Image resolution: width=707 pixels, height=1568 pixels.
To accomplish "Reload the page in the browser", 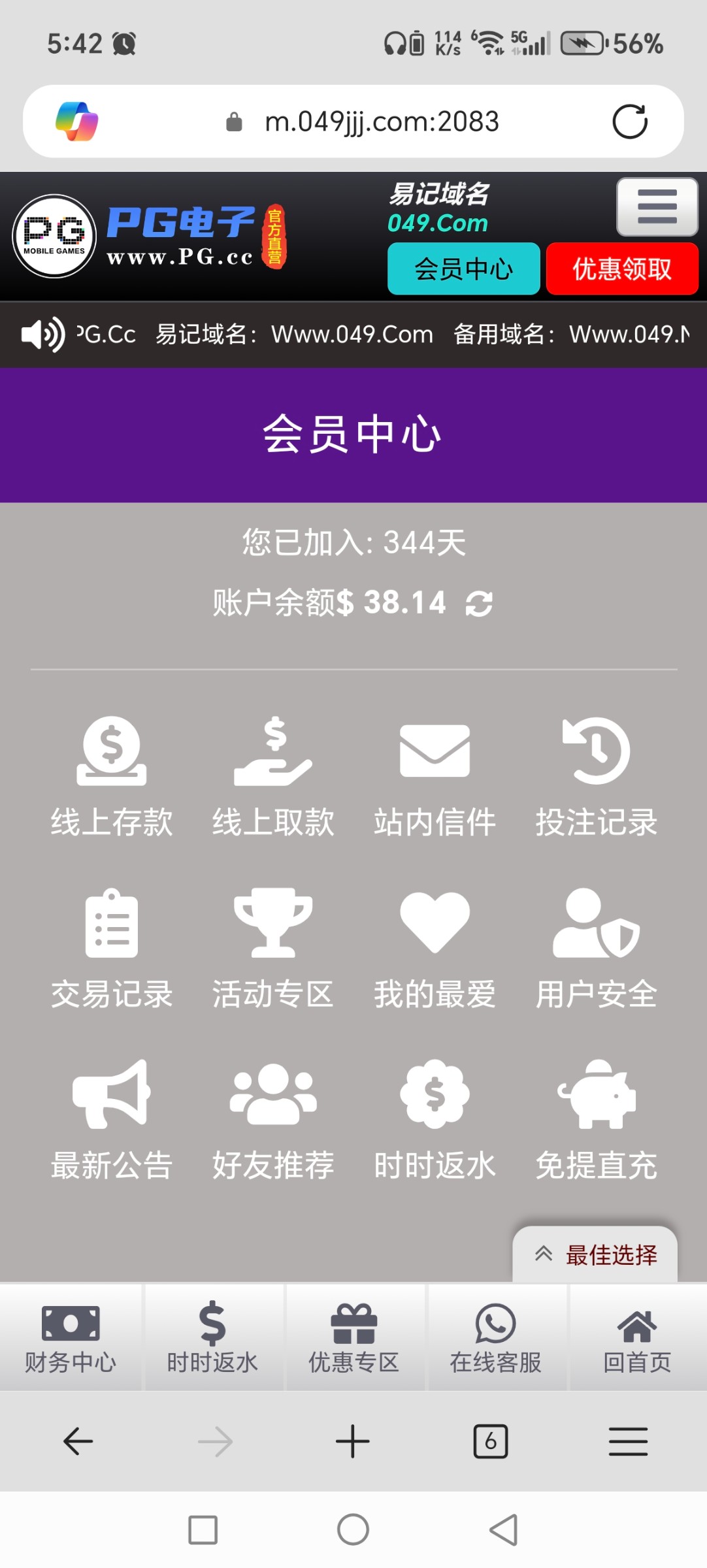I will coord(629,122).
